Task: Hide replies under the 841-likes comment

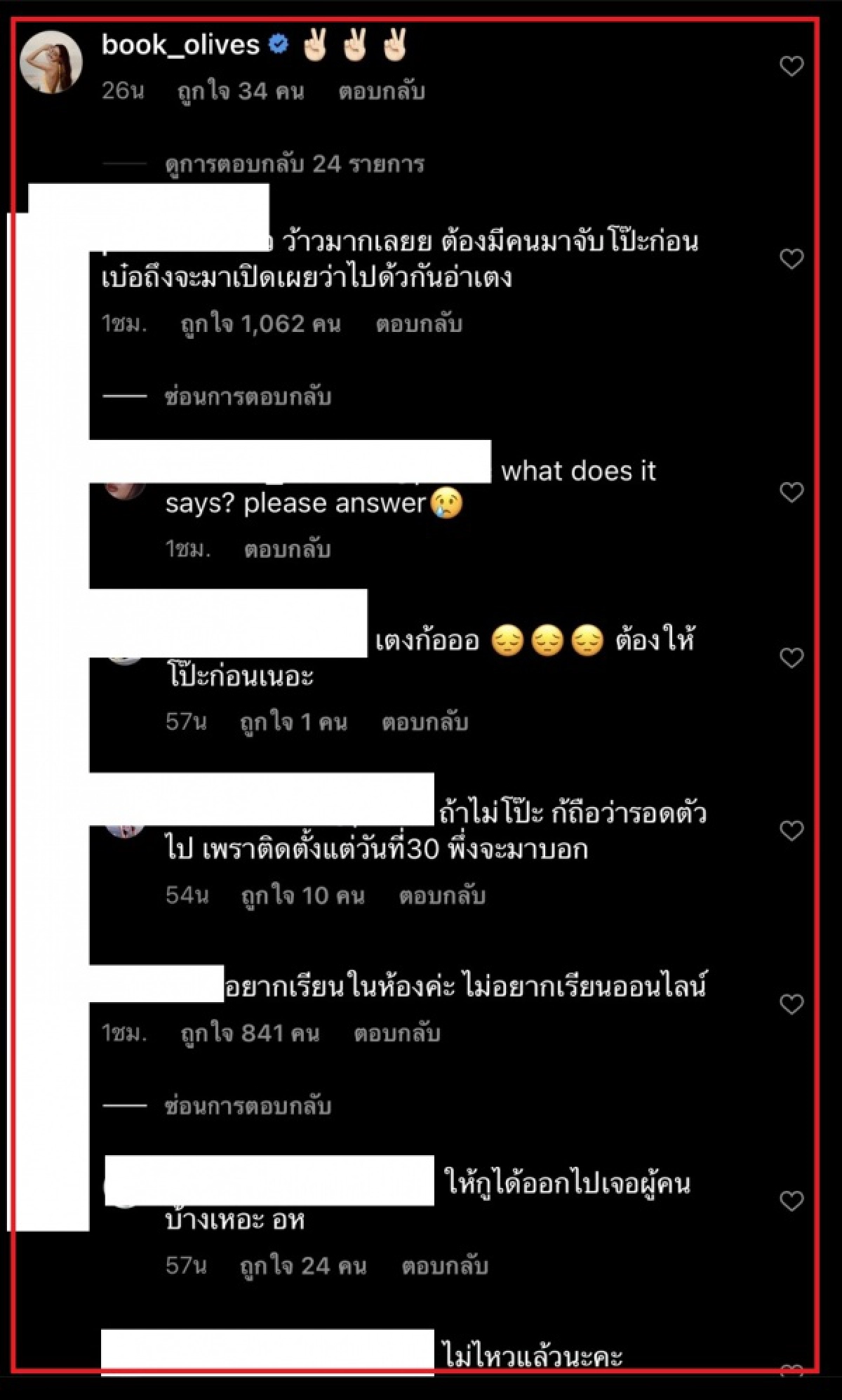Action: [247, 1107]
